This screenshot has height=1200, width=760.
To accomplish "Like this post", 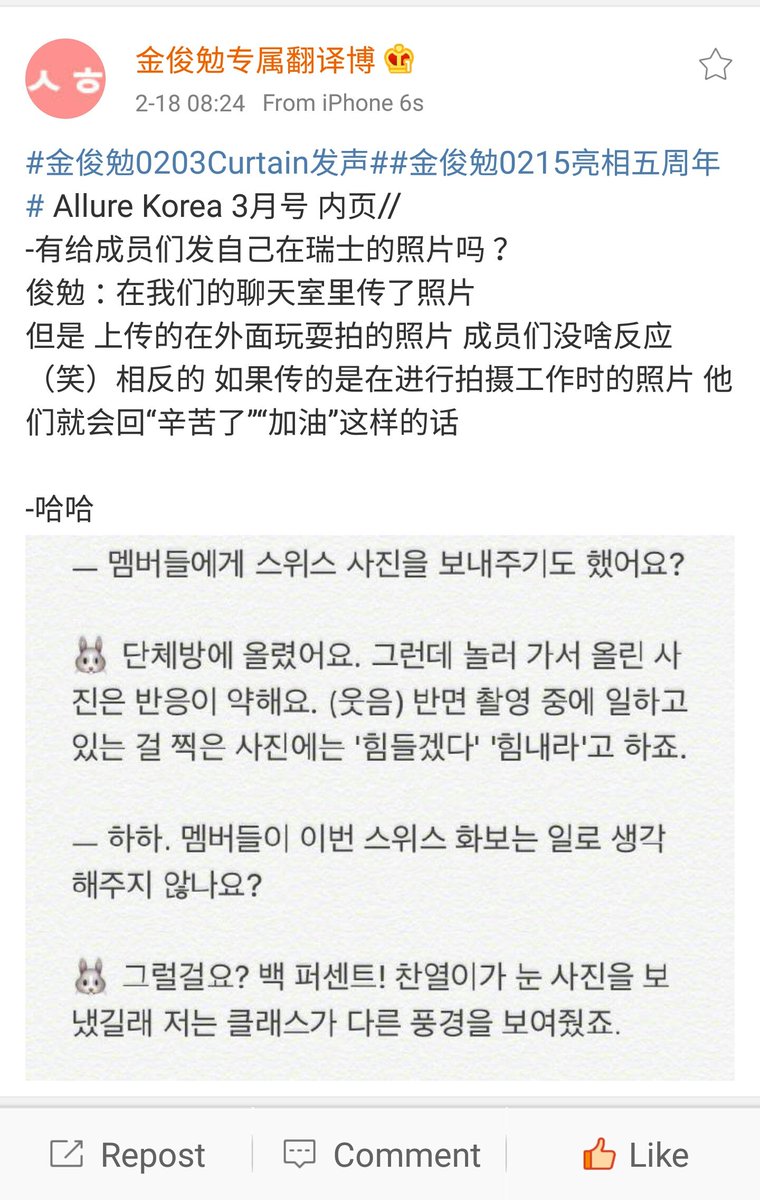I will 635,1155.
